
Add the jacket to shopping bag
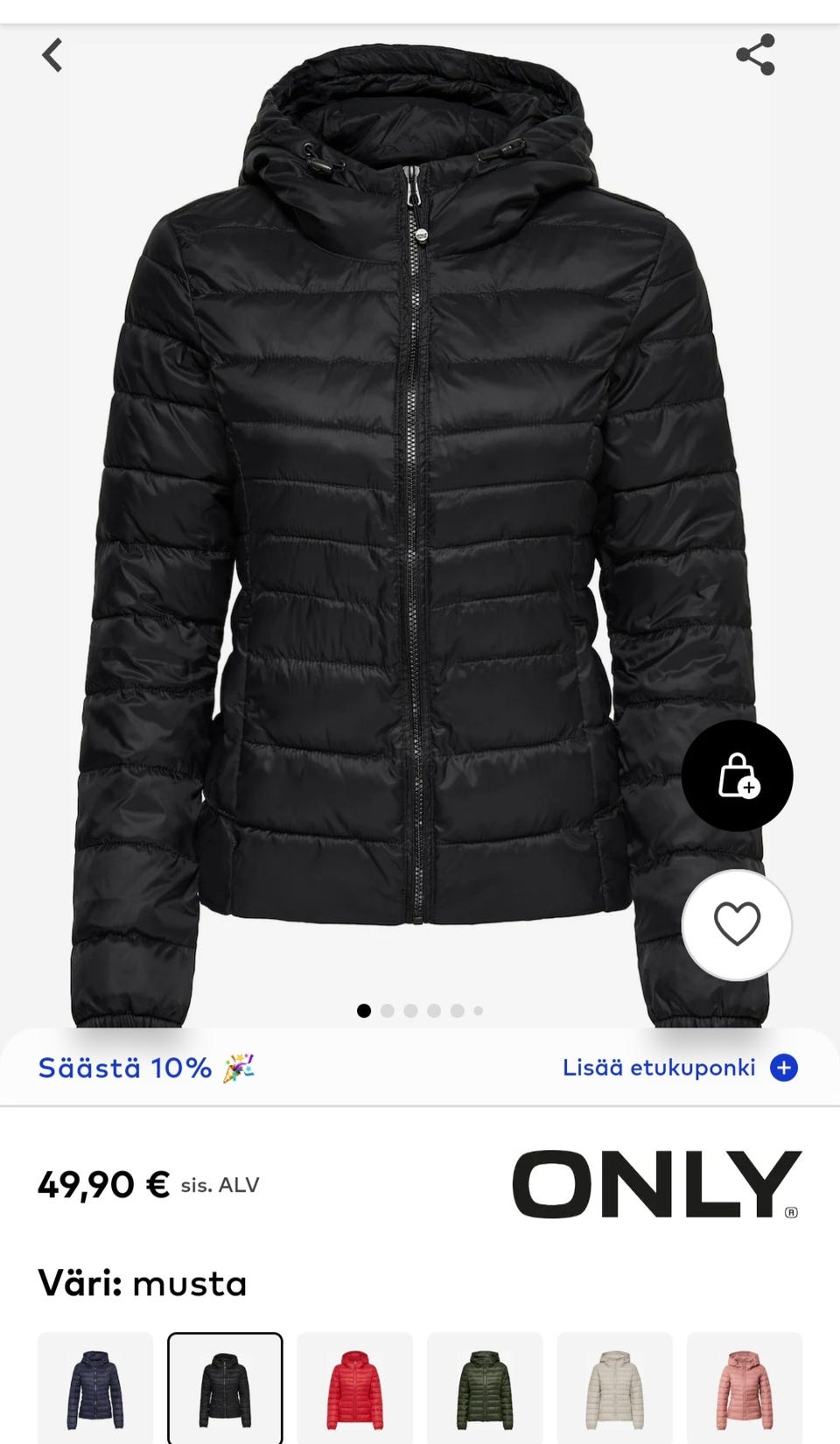737,775
